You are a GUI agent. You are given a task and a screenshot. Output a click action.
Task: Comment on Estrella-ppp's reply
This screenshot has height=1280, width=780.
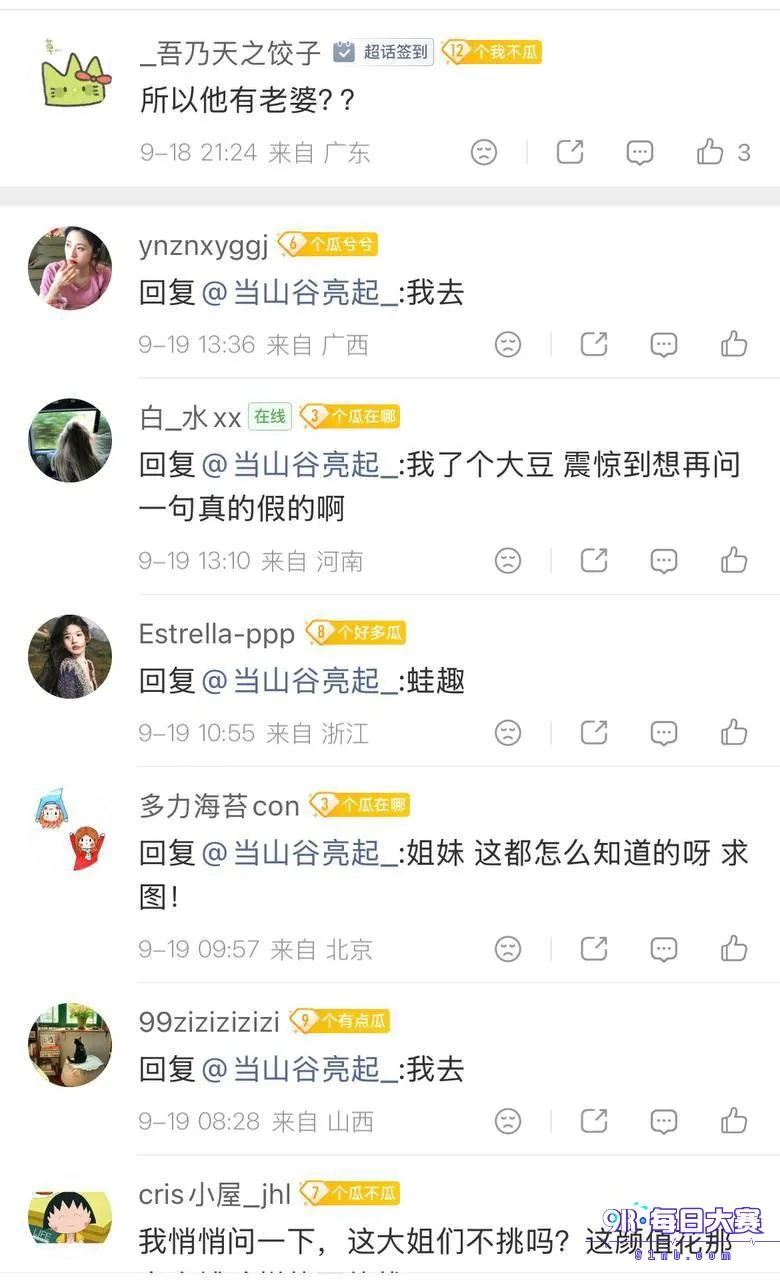click(x=664, y=732)
